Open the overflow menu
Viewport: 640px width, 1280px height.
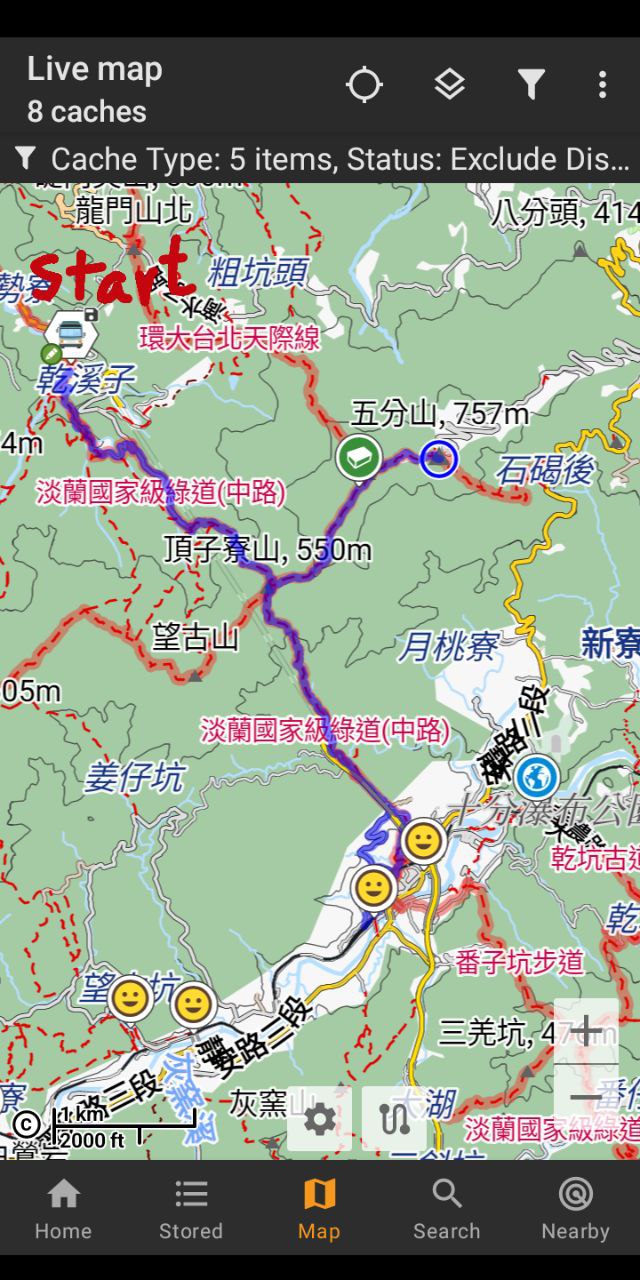tap(602, 86)
